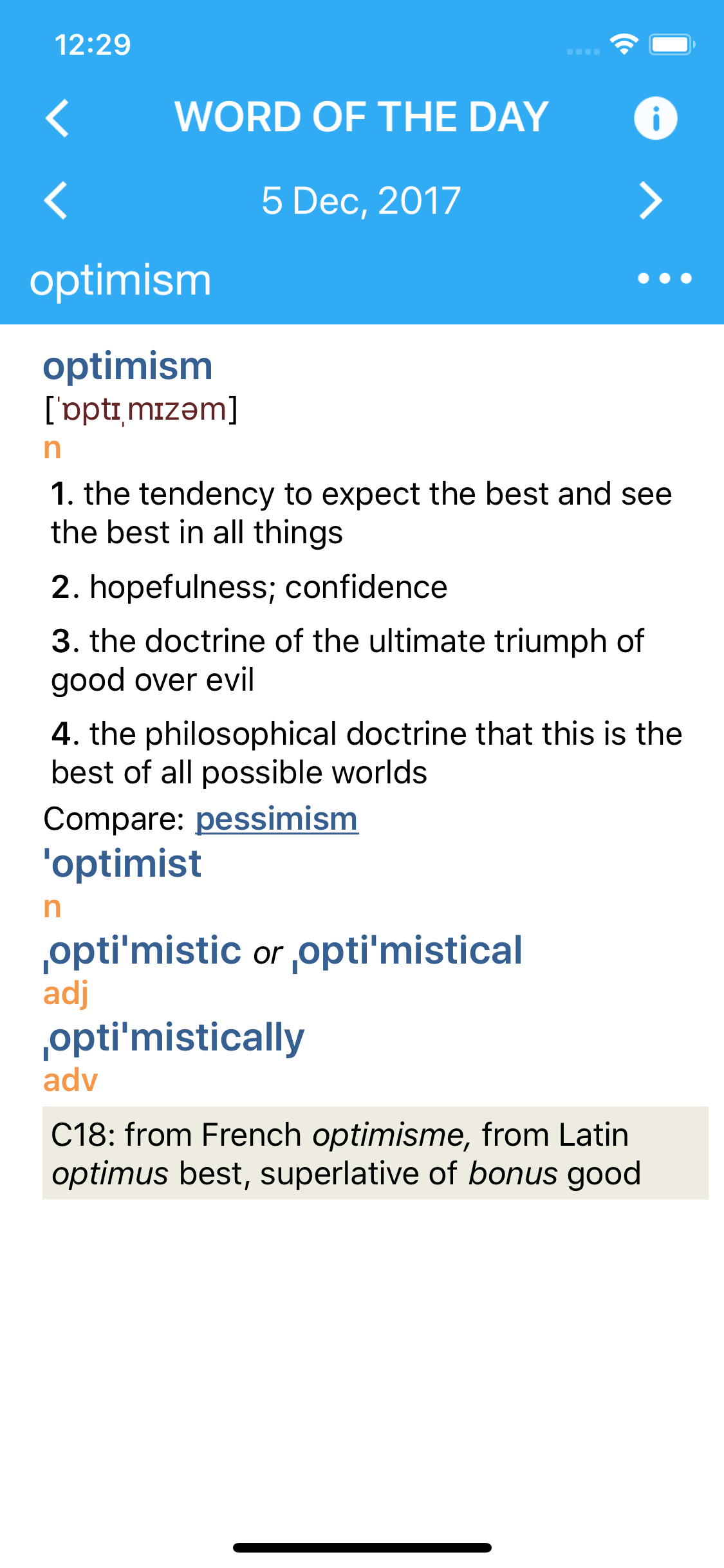Expand the next date with the right chevron
Image resolution: width=724 pixels, height=1568 pixels.
coord(651,200)
